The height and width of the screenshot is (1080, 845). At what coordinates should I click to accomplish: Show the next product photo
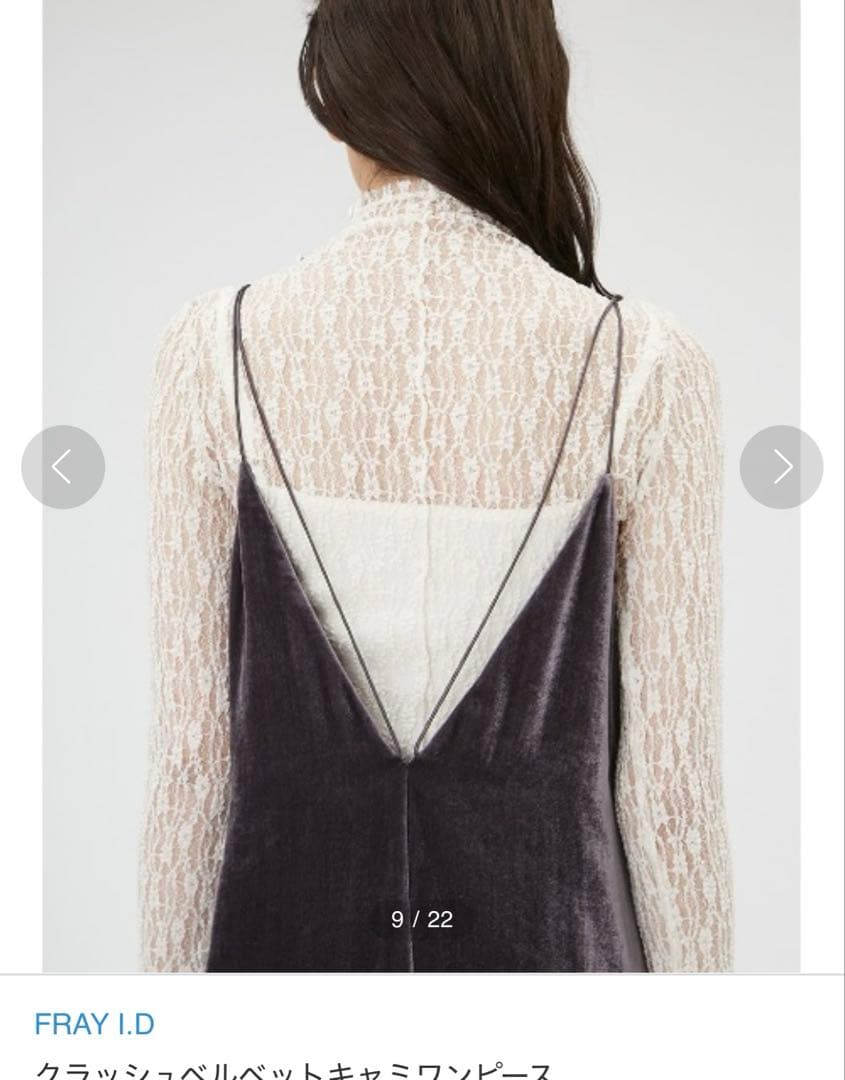(781, 467)
